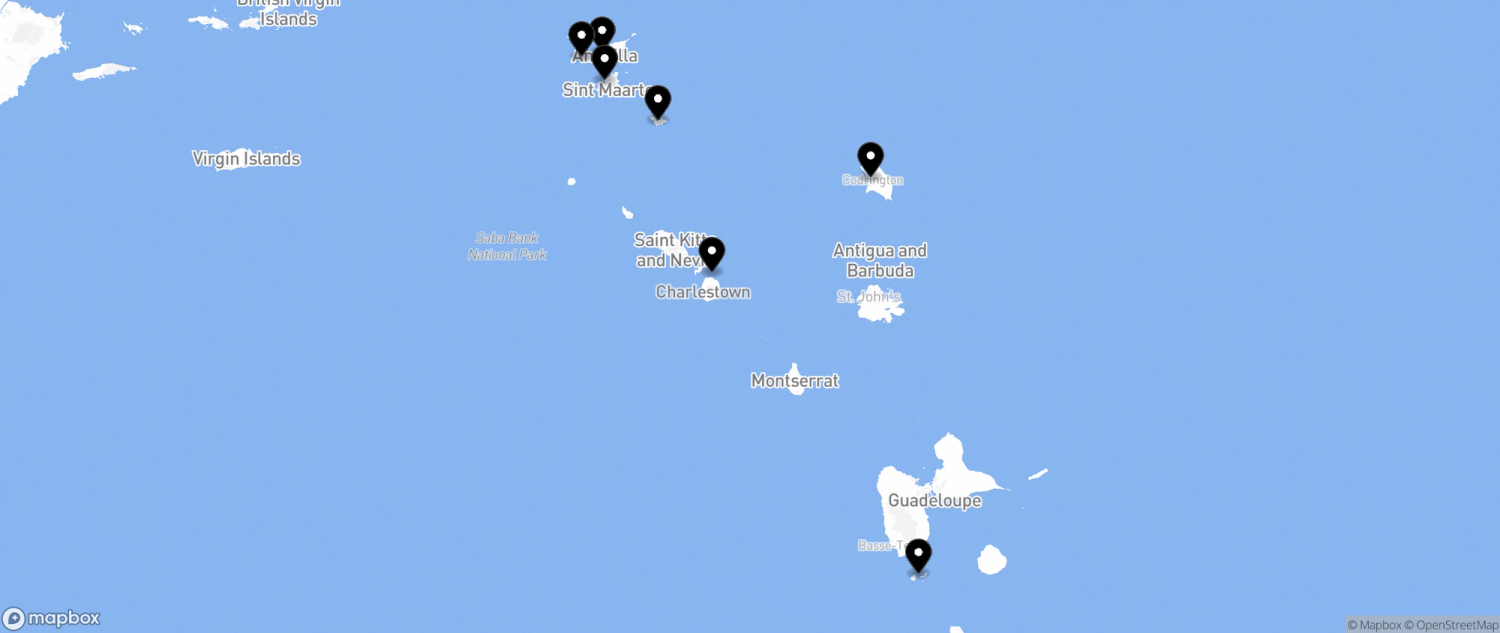Open the marker on Saint Kitts and Nevis
Viewport: 1500px width, 633px height.
(711, 252)
